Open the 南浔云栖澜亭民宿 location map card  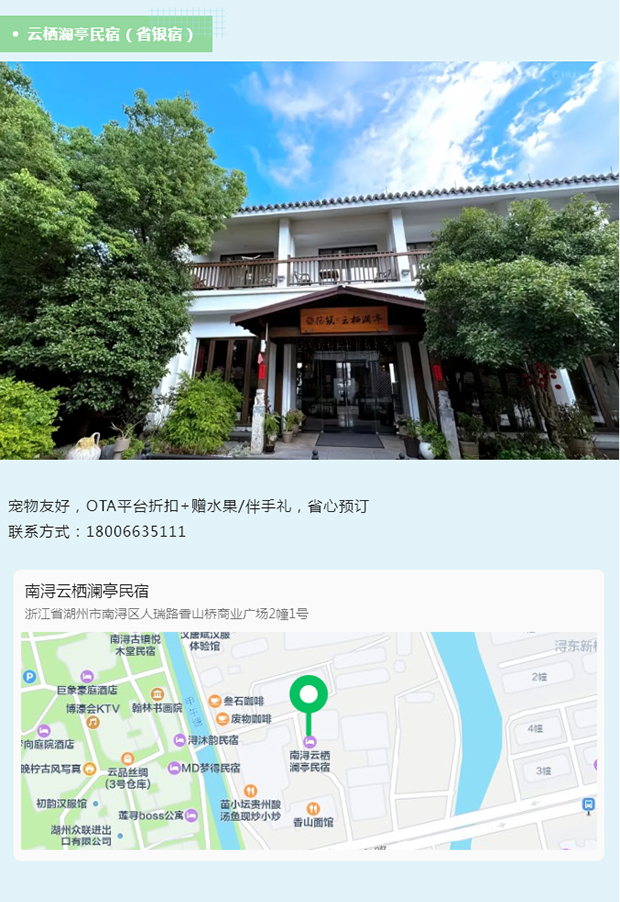pyautogui.click(x=308, y=601)
